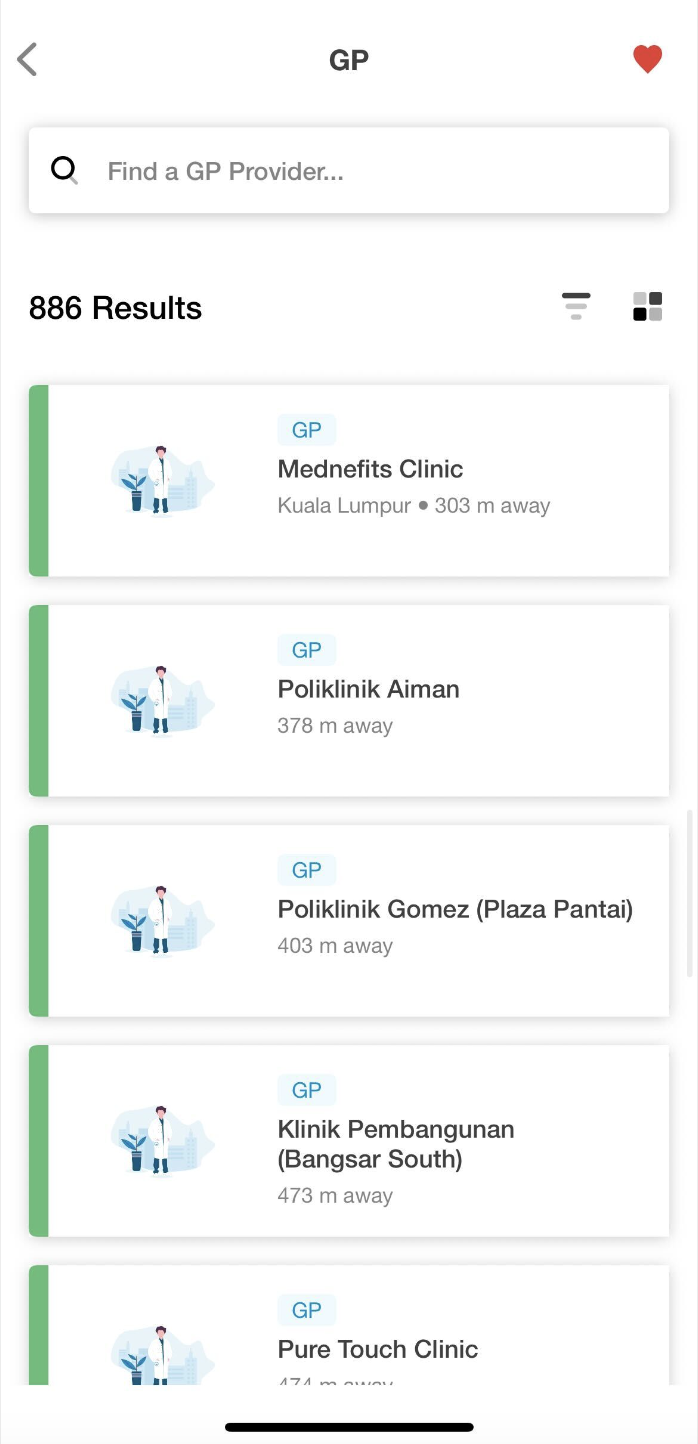Open the Mednefits Clinic card
698x1444 pixels.
(349, 481)
